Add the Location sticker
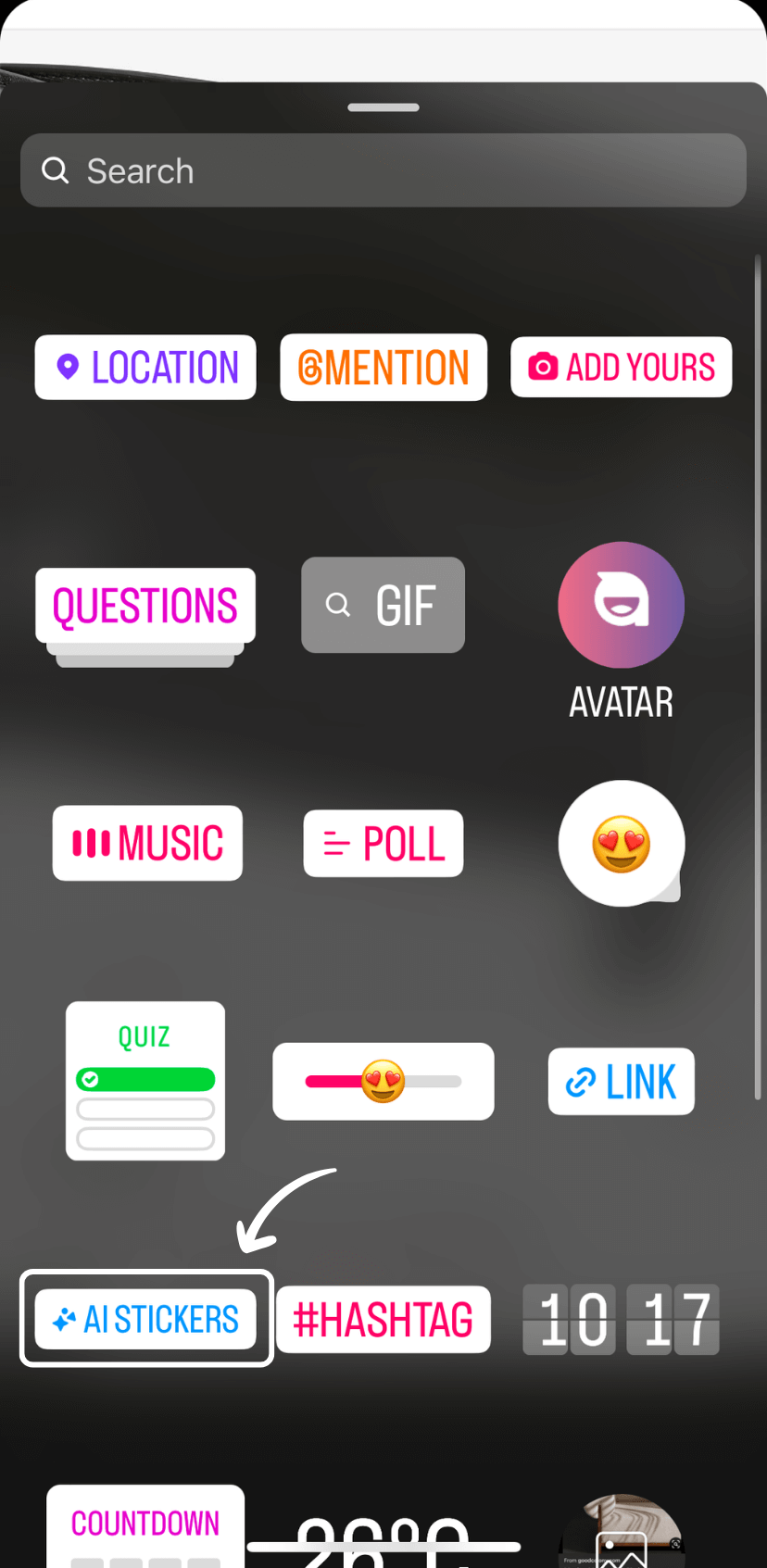767x1568 pixels. tap(145, 367)
